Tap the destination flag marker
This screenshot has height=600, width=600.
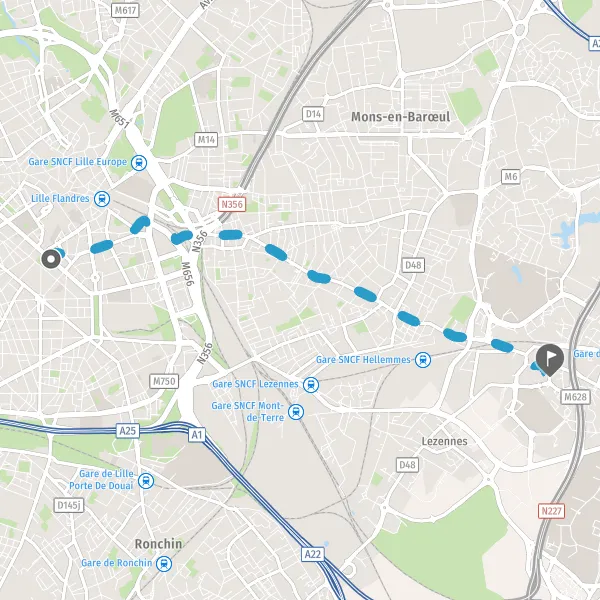[x=549, y=360]
